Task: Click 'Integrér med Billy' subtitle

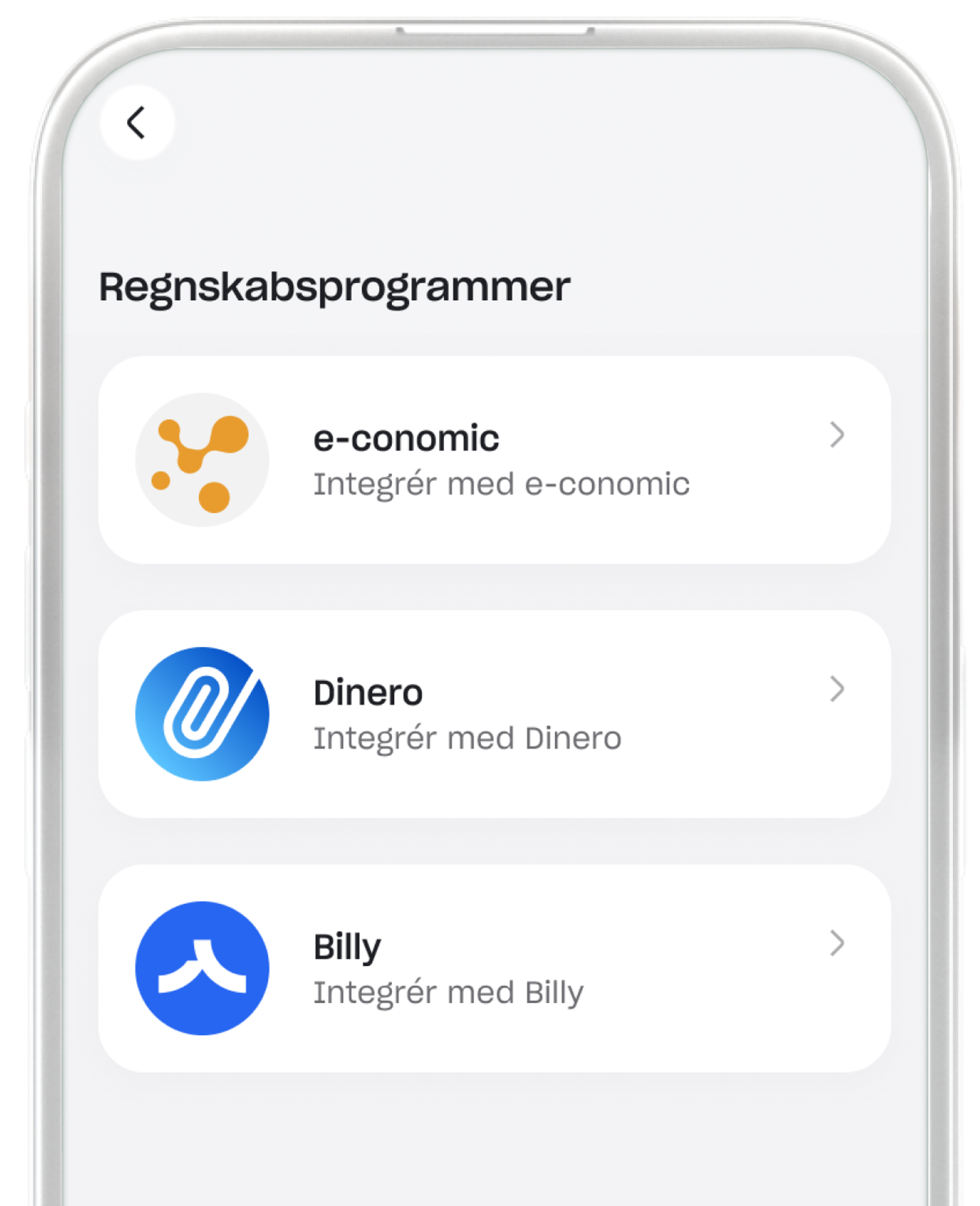Action: (x=449, y=990)
